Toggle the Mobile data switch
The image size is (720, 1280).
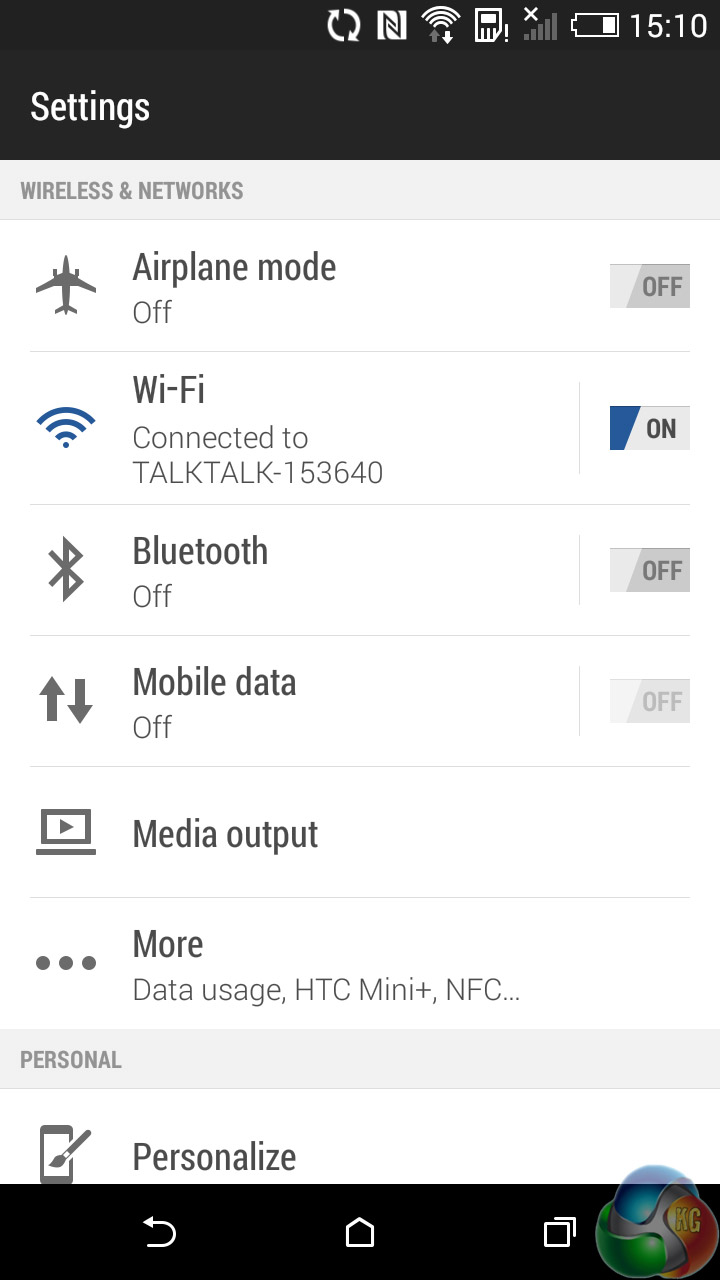[x=649, y=702]
